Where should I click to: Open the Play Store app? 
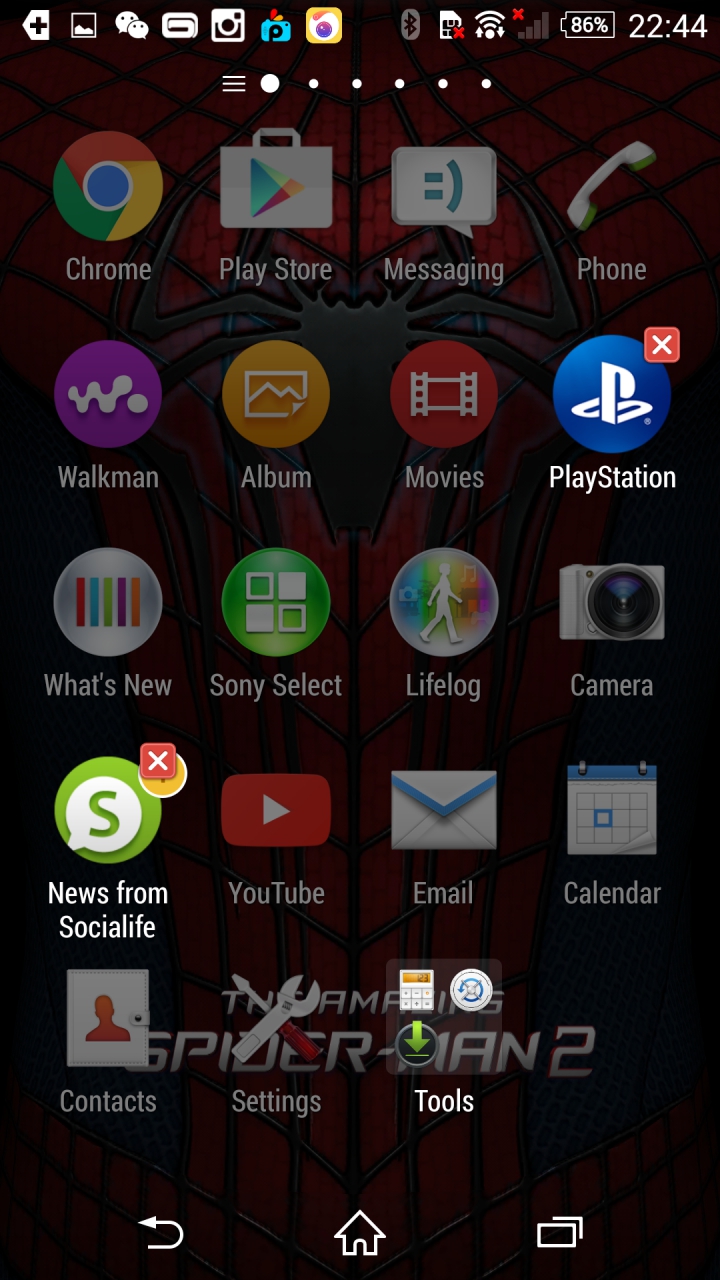(276, 187)
